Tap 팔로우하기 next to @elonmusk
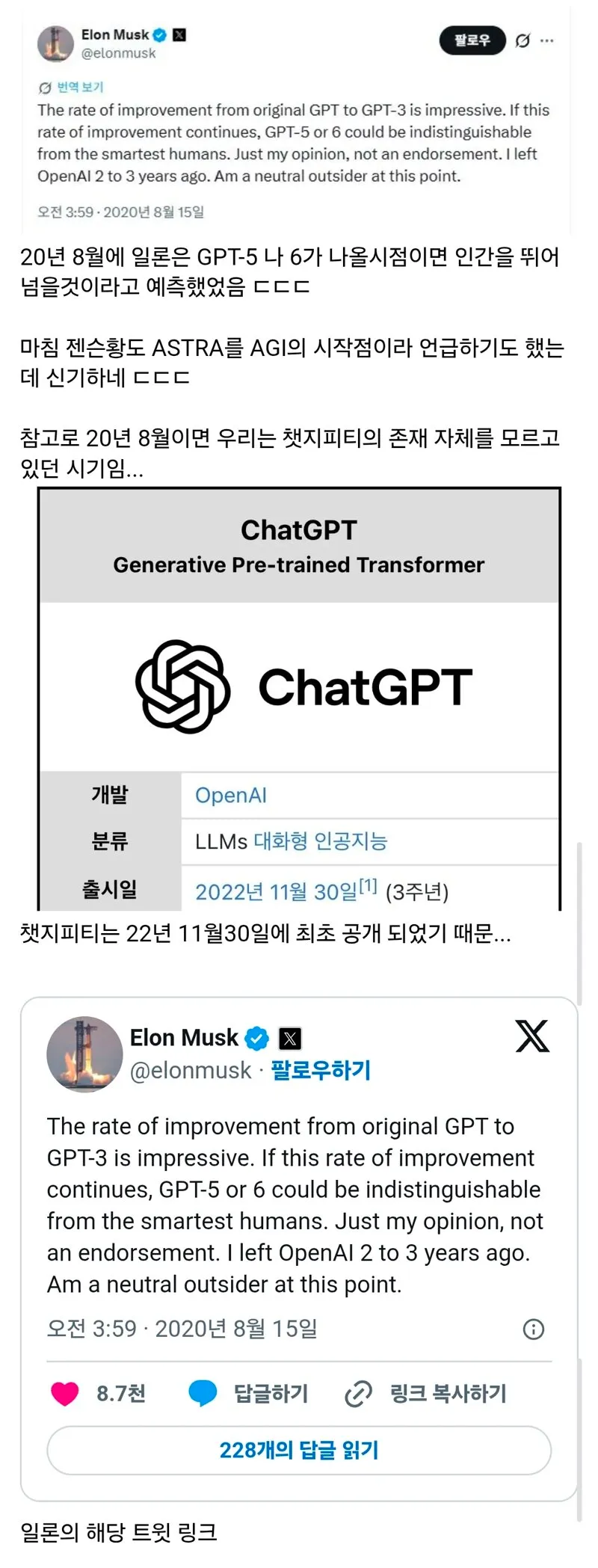Viewport: 598px width, 1568px height. click(x=321, y=1070)
